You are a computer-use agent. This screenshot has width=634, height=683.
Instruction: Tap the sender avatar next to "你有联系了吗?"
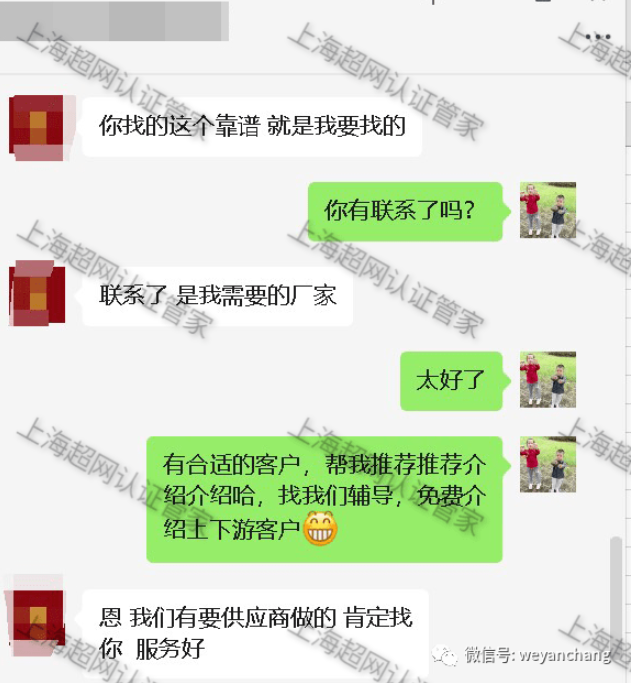click(548, 210)
